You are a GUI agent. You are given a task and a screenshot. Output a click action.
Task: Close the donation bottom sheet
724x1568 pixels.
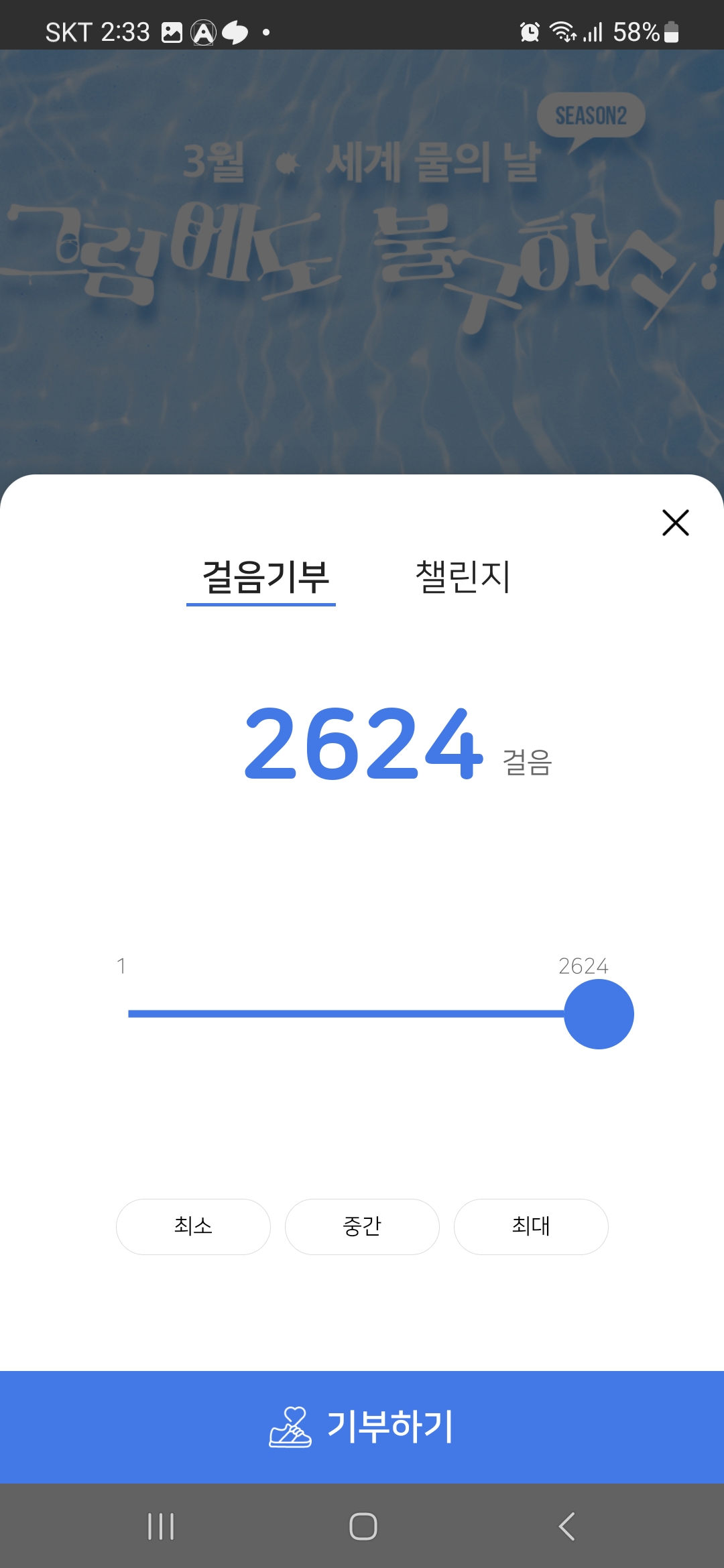675,523
